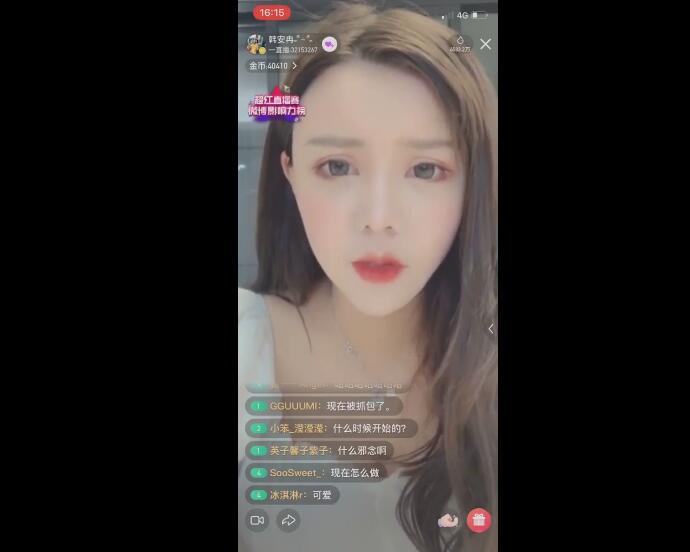This screenshot has height=552, width=690.
Task: Close the live stream
Action: click(x=485, y=44)
